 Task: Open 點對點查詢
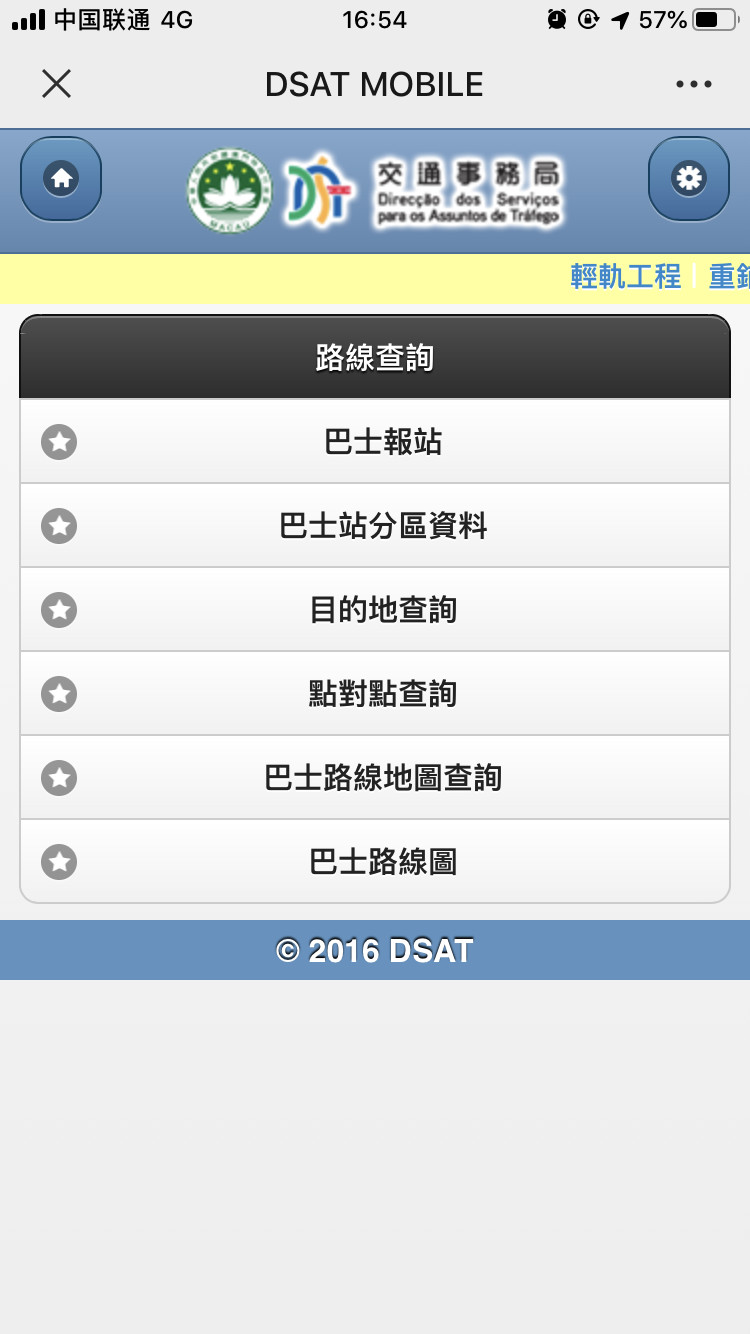pos(375,694)
